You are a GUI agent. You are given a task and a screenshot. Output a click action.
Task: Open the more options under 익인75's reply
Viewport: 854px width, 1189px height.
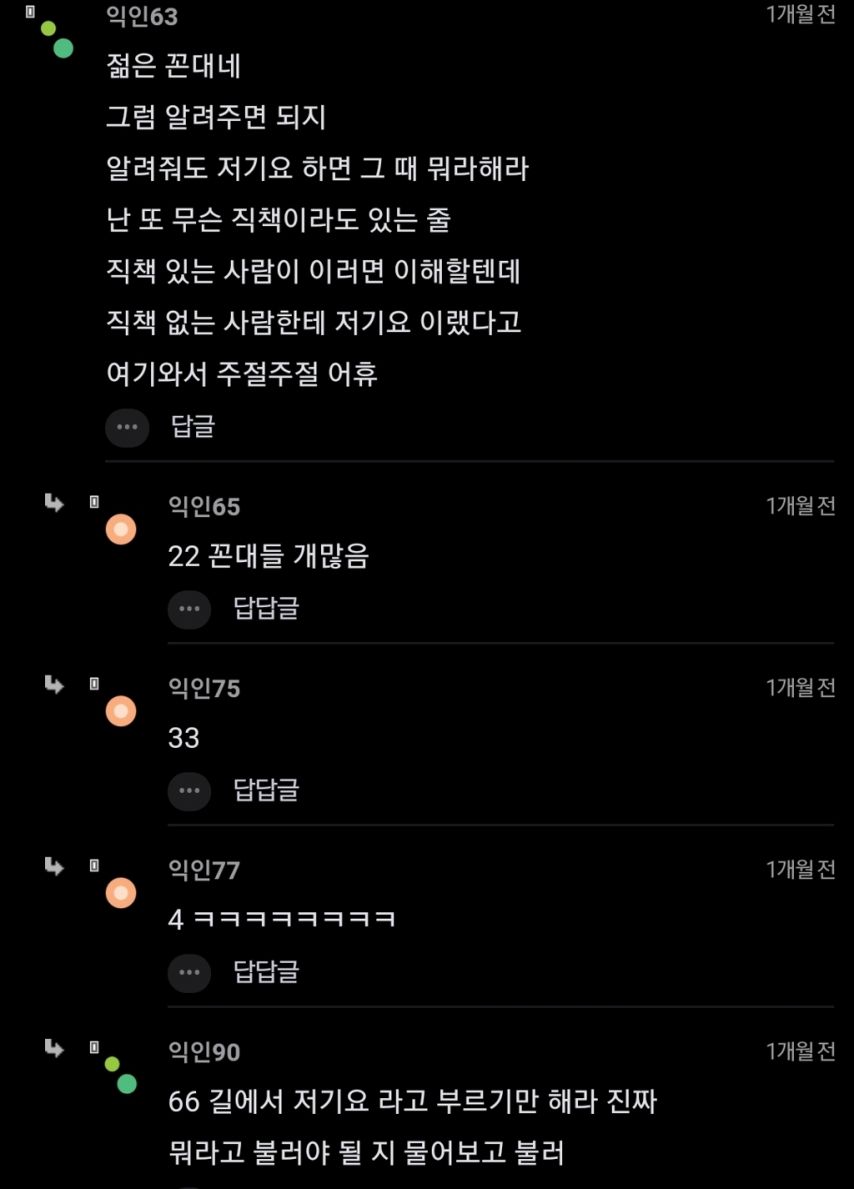click(189, 791)
